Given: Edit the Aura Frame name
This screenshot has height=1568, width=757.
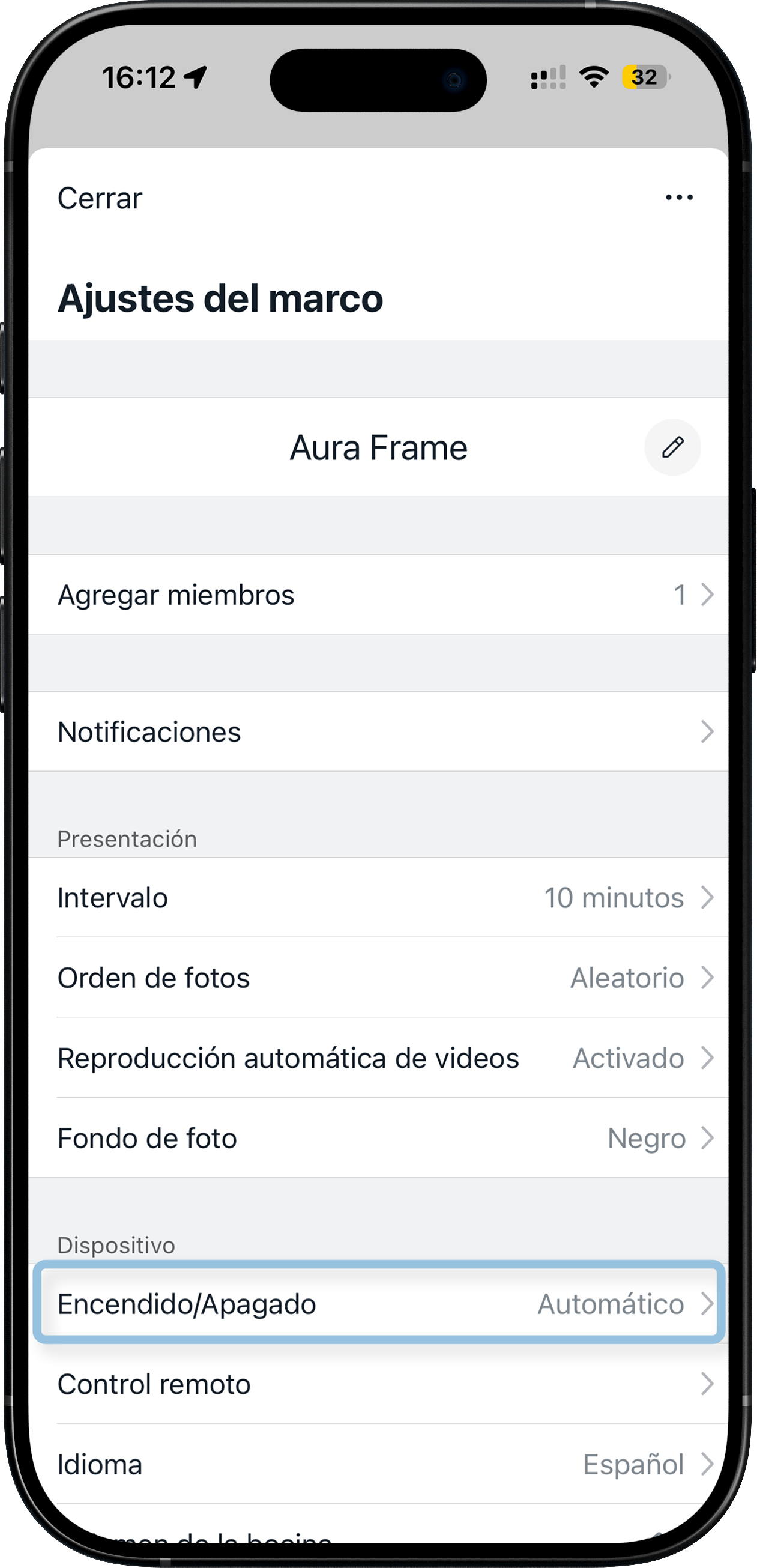Looking at the screenshot, I should coord(672,447).
